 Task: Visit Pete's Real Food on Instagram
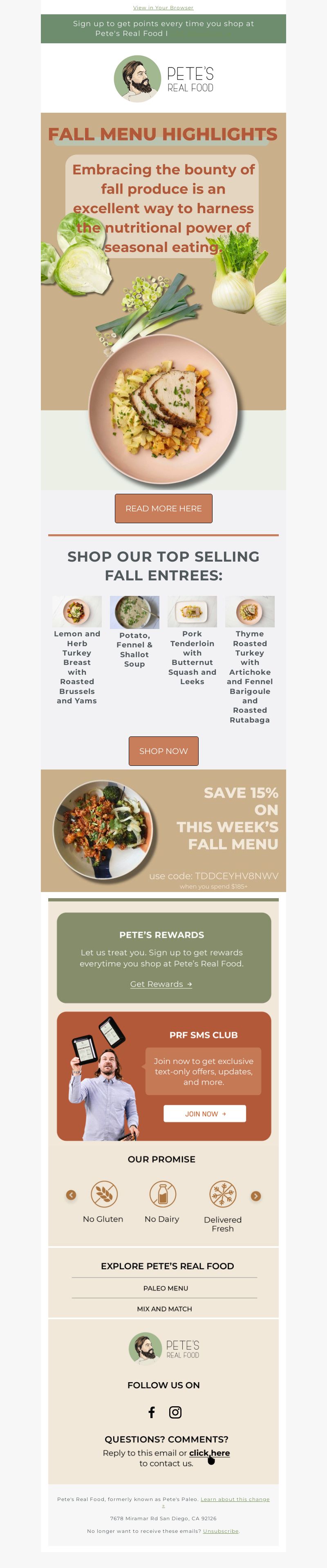(175, 1412)
